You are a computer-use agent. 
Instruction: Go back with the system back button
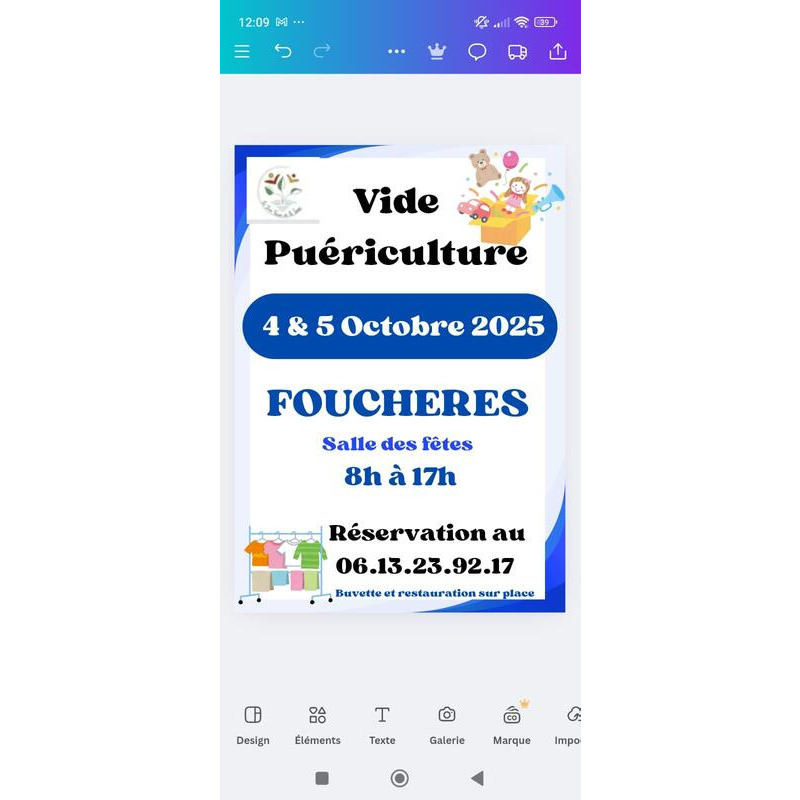click(x=477, y=778)
